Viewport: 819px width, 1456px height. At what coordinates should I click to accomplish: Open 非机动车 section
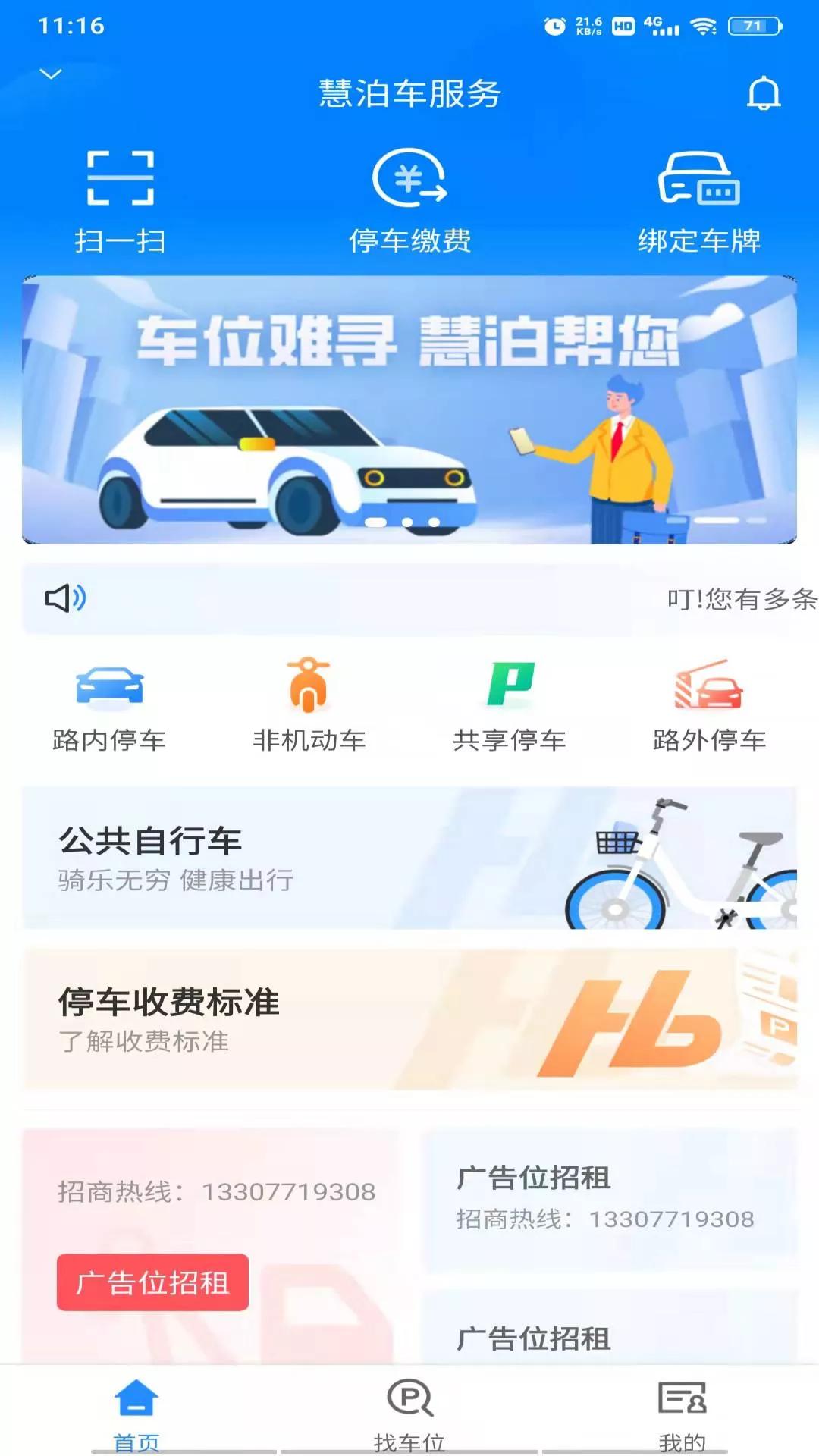[x=309, y=705]
